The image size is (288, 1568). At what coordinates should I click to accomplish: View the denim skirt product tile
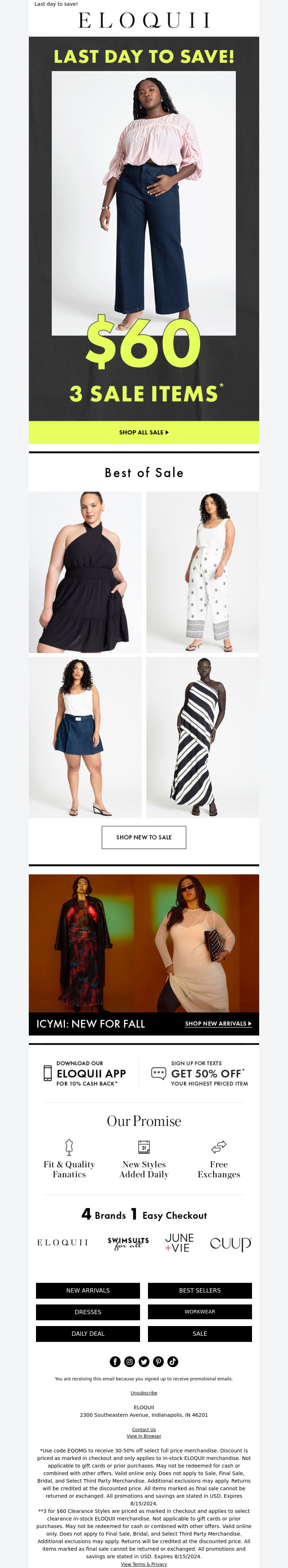tap(85, 737)
